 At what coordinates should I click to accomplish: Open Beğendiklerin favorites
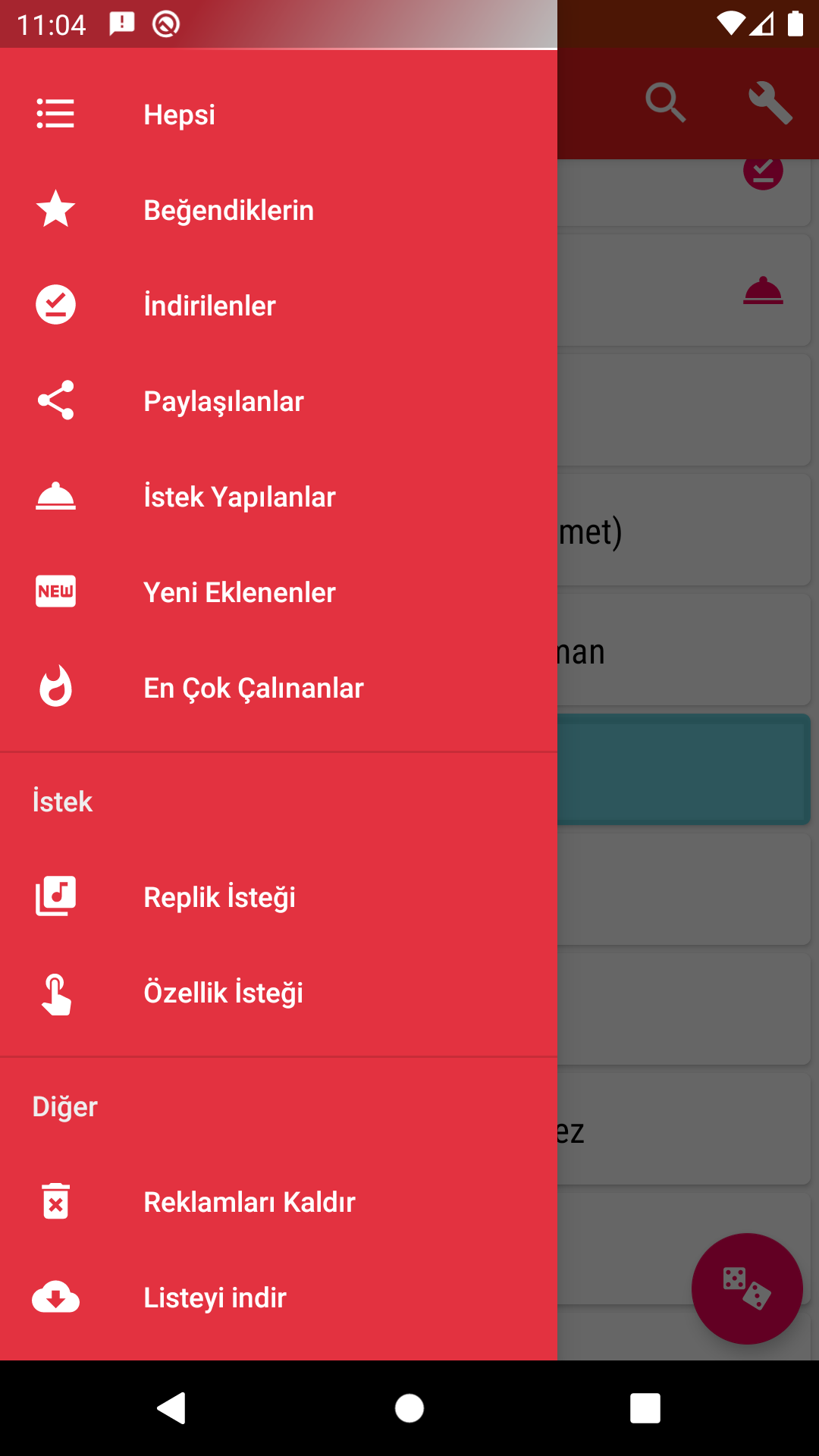(x=278, y=210)
